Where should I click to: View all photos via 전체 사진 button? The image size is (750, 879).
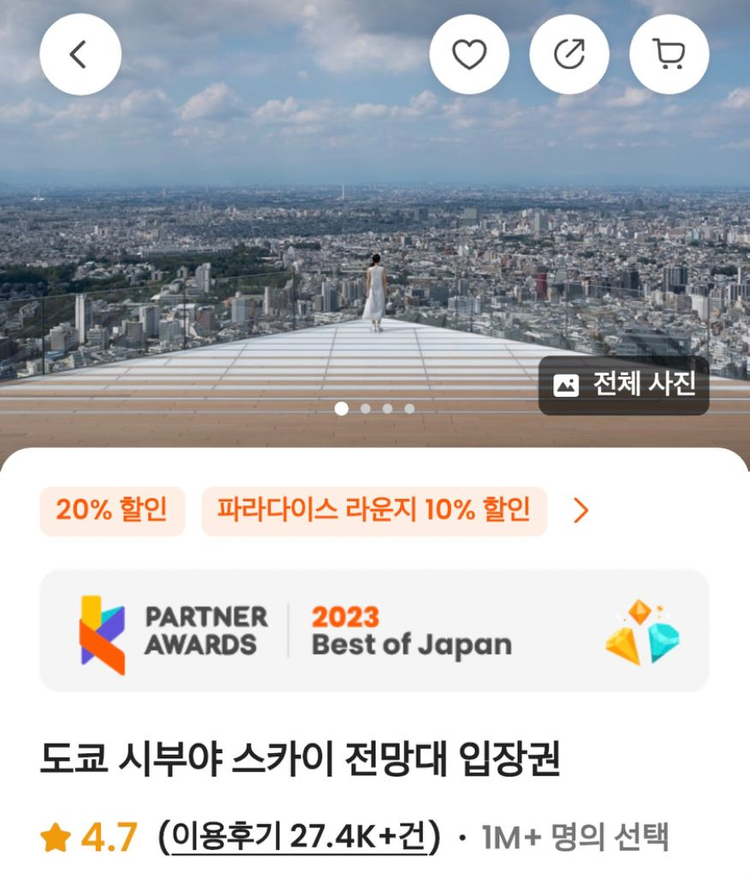click(624, 385)
